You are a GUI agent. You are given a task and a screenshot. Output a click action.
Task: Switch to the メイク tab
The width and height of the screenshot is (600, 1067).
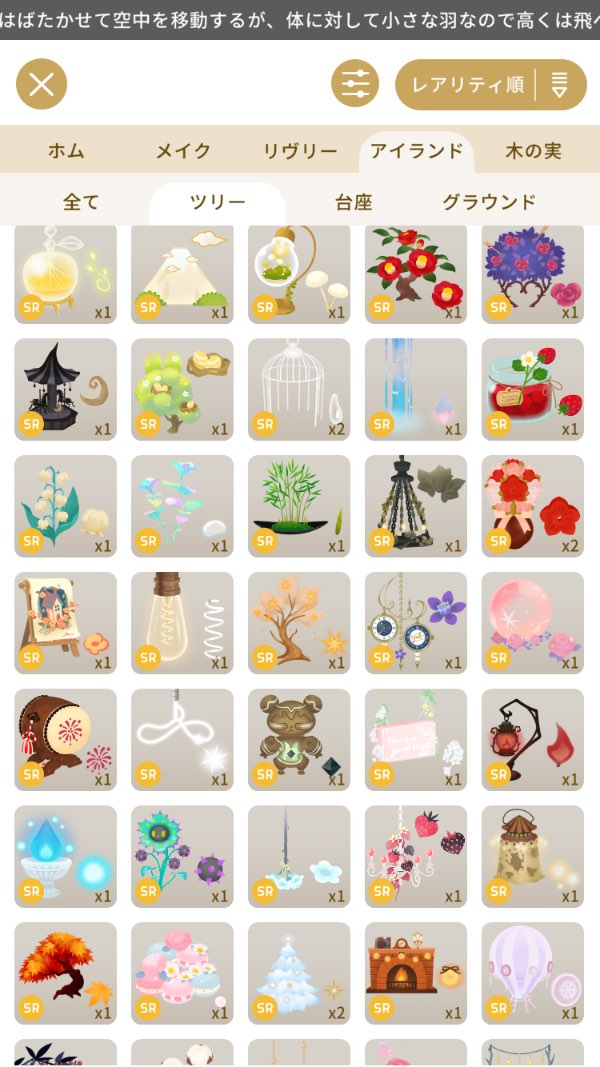183,151
